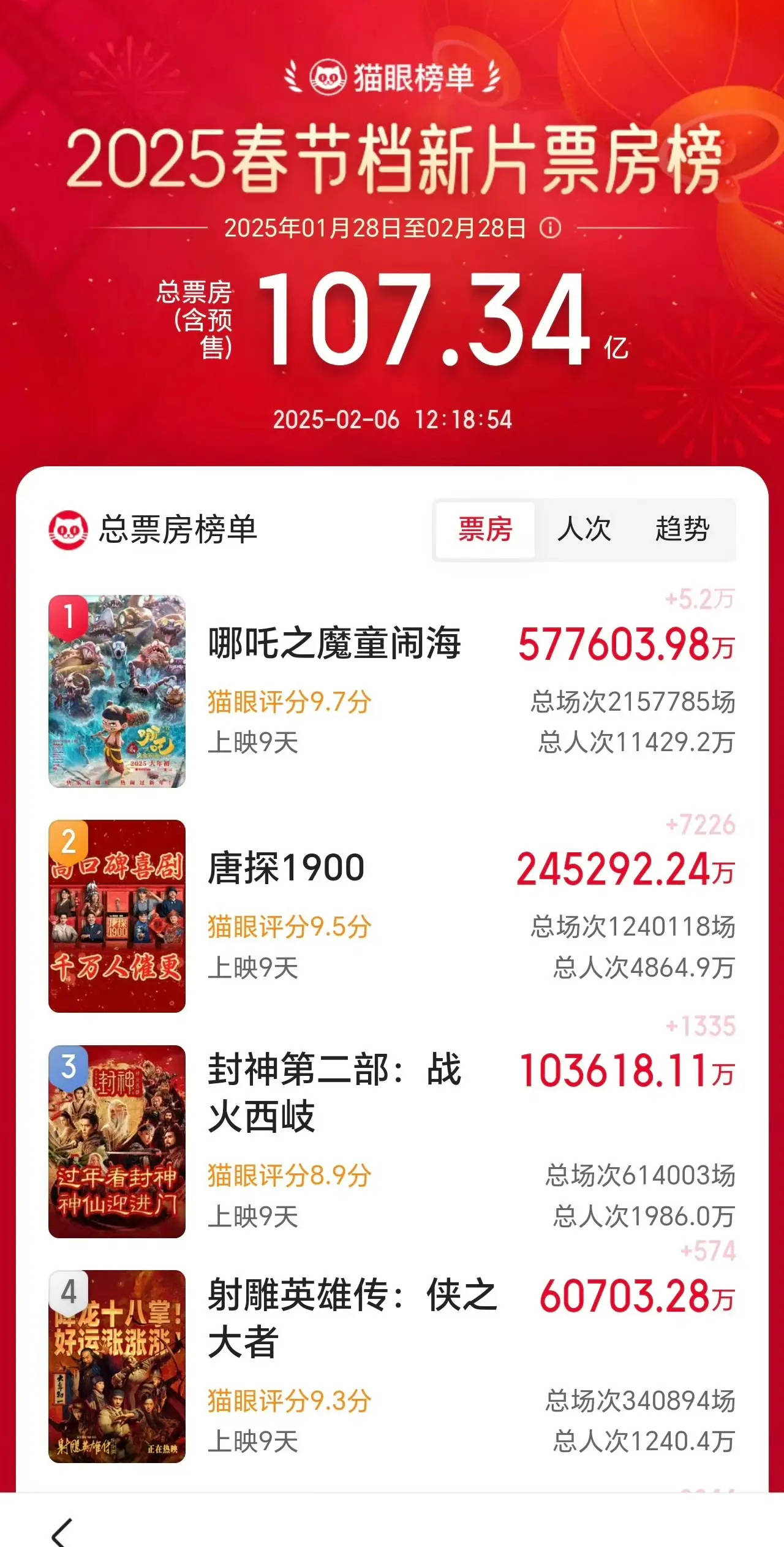
Task: Open the info icon beside the date range
Action: tap(549, 229)
